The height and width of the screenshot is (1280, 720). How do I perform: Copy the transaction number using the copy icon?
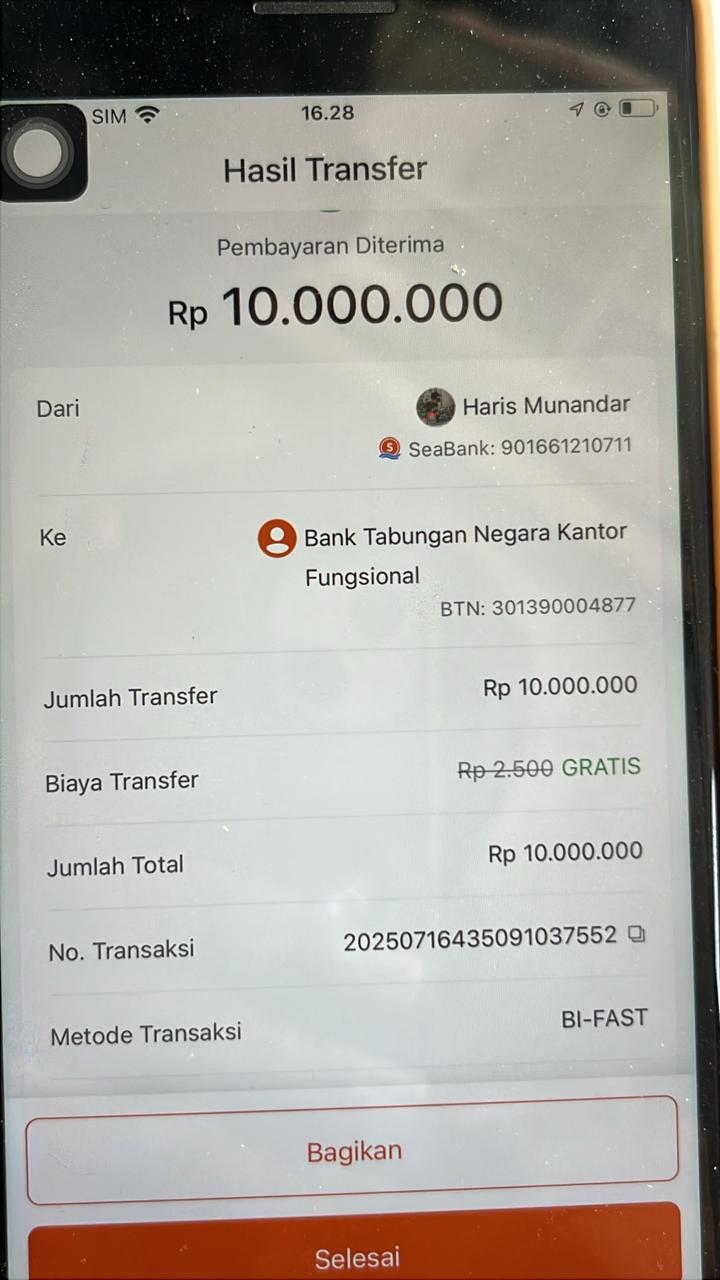pyautogui.click(x=637, y=934)
